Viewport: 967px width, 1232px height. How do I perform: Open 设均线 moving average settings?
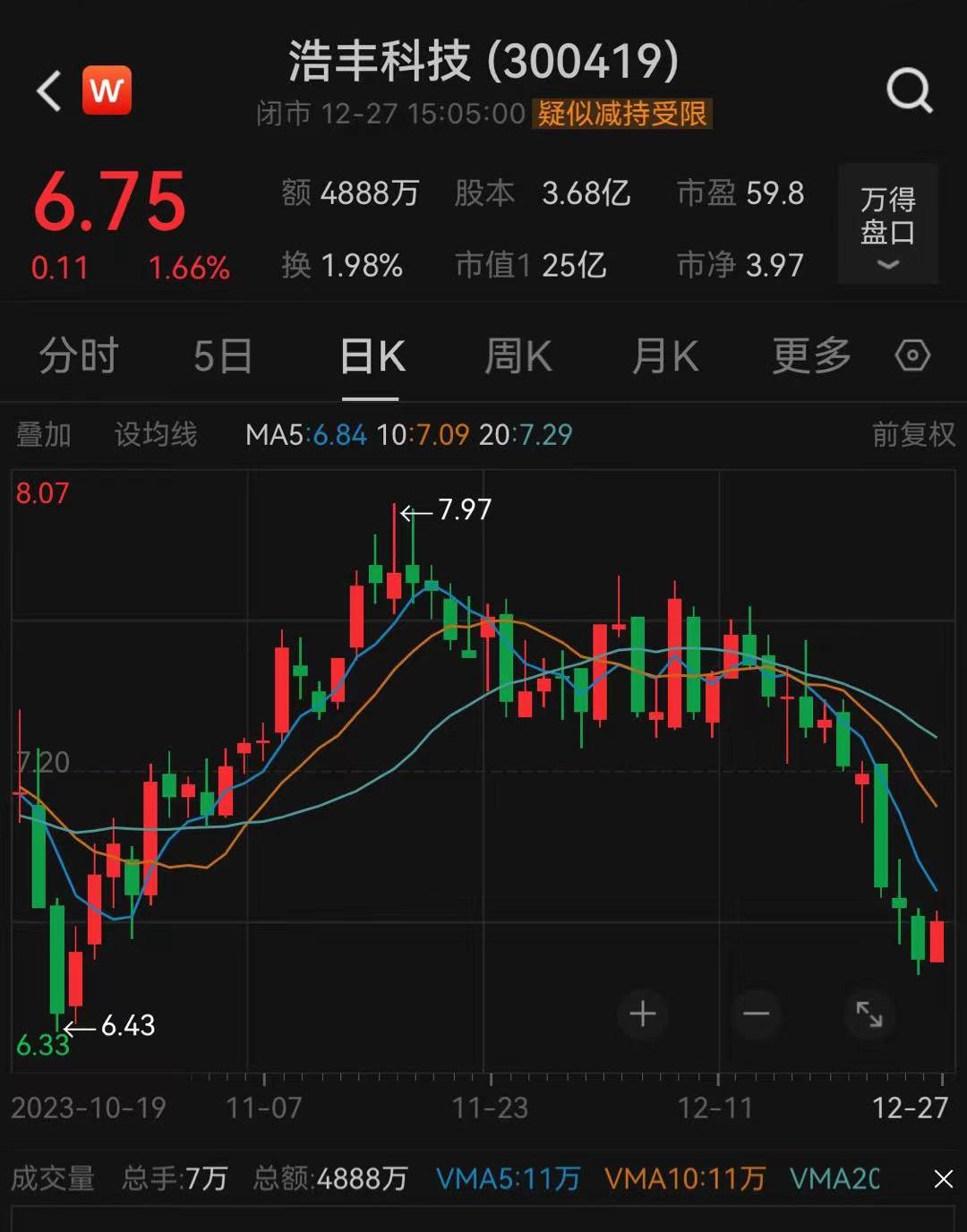(x=156, y=435)
